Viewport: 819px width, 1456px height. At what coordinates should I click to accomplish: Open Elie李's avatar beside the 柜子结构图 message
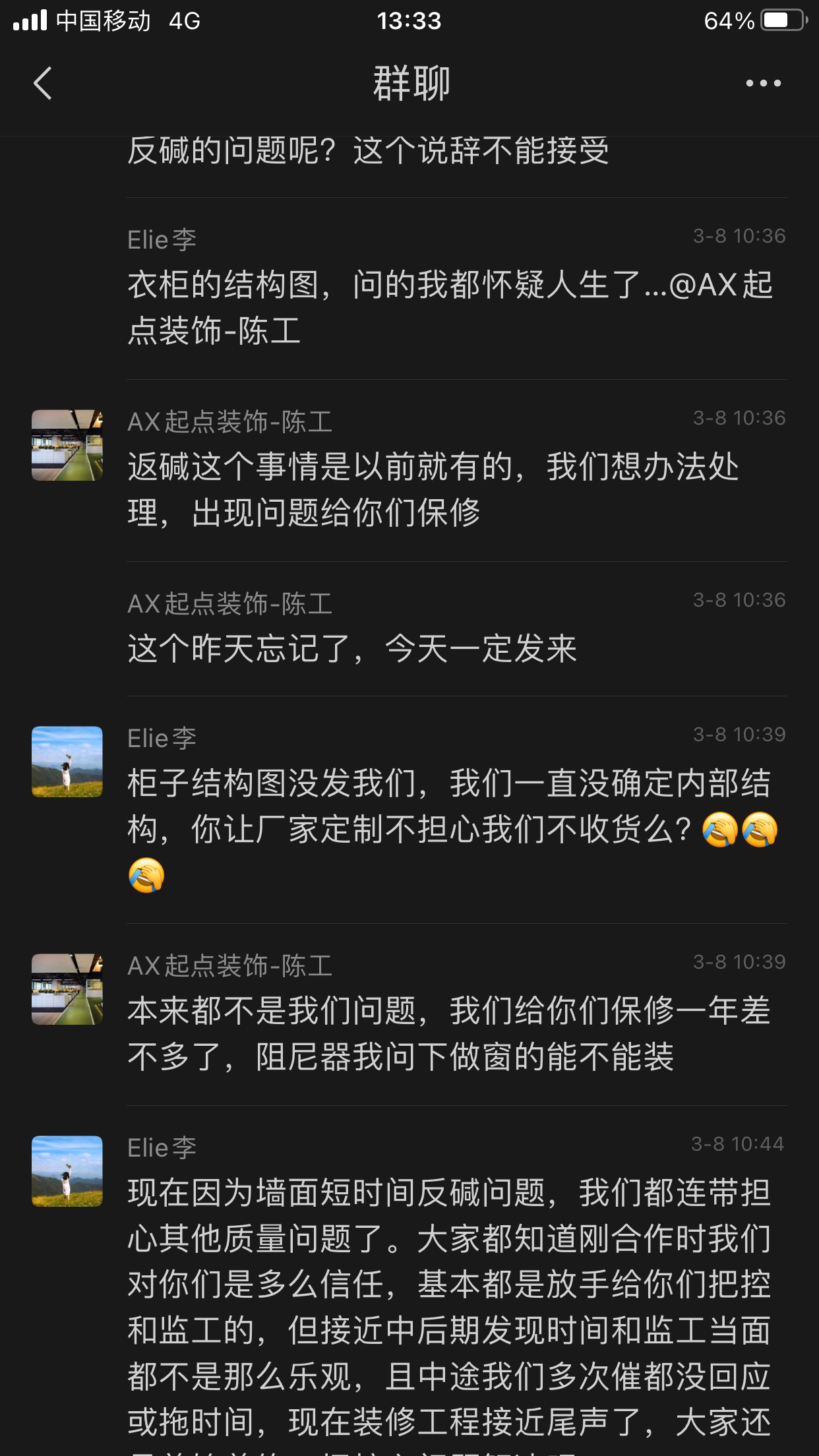[x=67, y=762]
